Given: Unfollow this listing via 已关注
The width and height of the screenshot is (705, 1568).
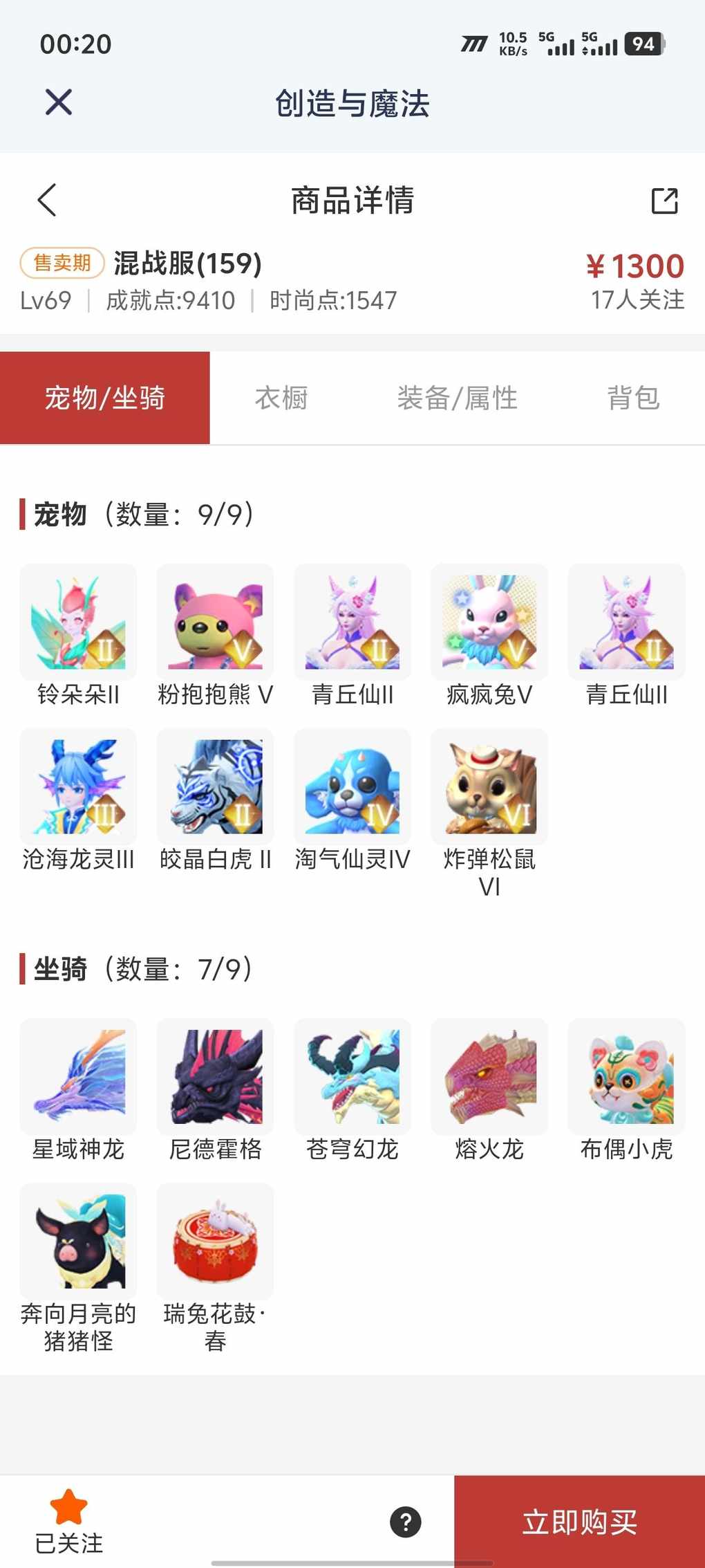Looking at the screenshot, I should [69, 1520].
